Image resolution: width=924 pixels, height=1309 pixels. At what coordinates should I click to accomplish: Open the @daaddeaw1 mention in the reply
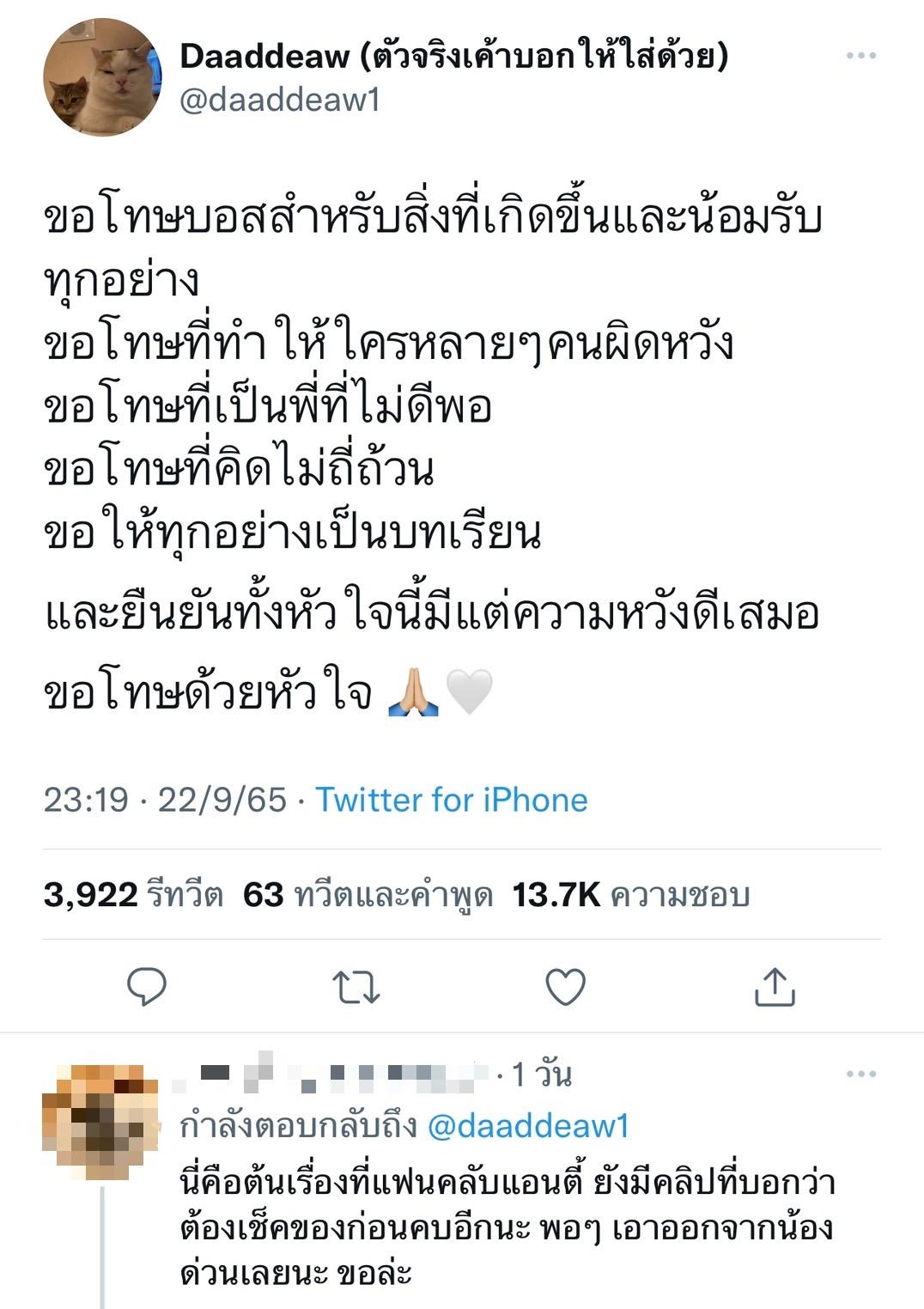528,1125
